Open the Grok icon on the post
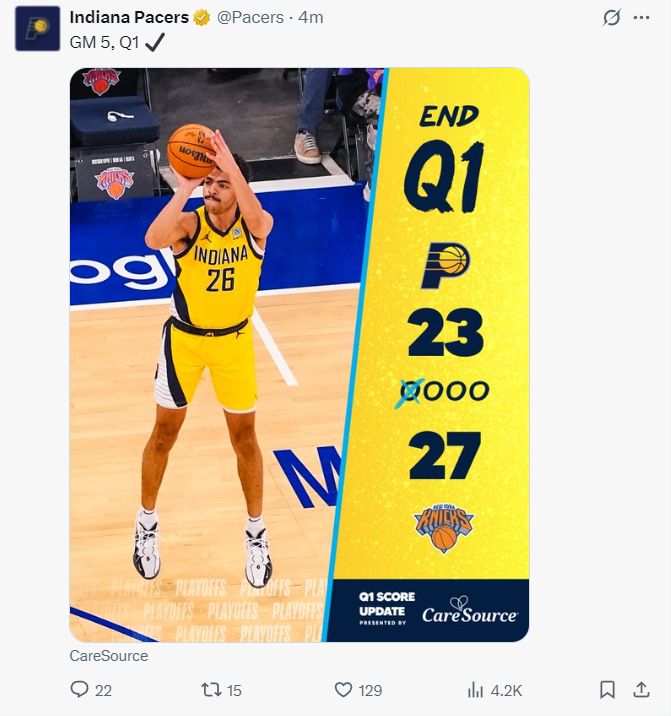 pyautogui.click(x=612, y=18)
